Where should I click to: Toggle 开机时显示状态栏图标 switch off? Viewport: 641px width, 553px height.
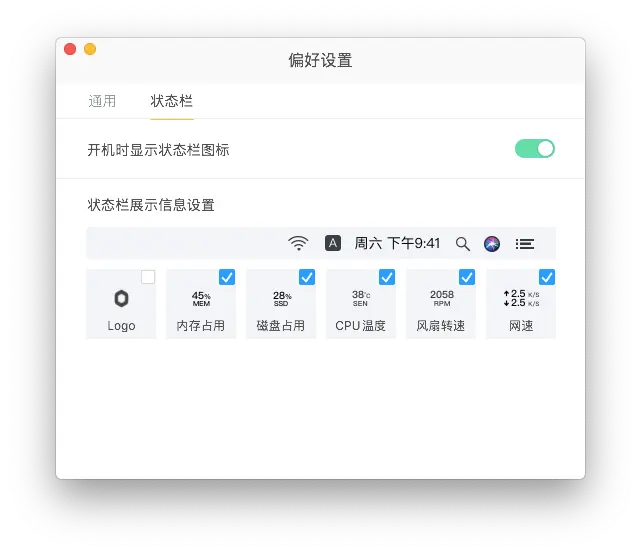pos(534,149)
